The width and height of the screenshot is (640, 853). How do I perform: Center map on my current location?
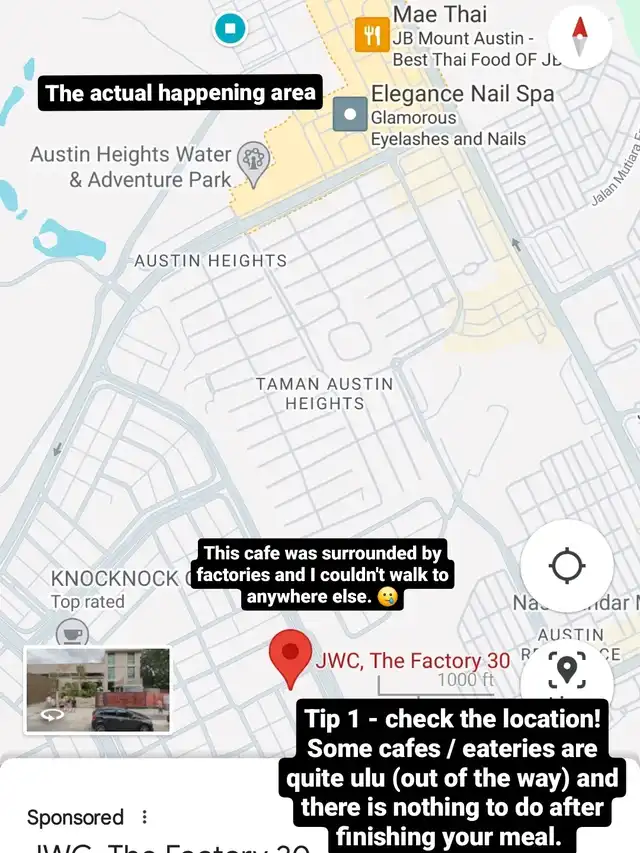point(567,566)
